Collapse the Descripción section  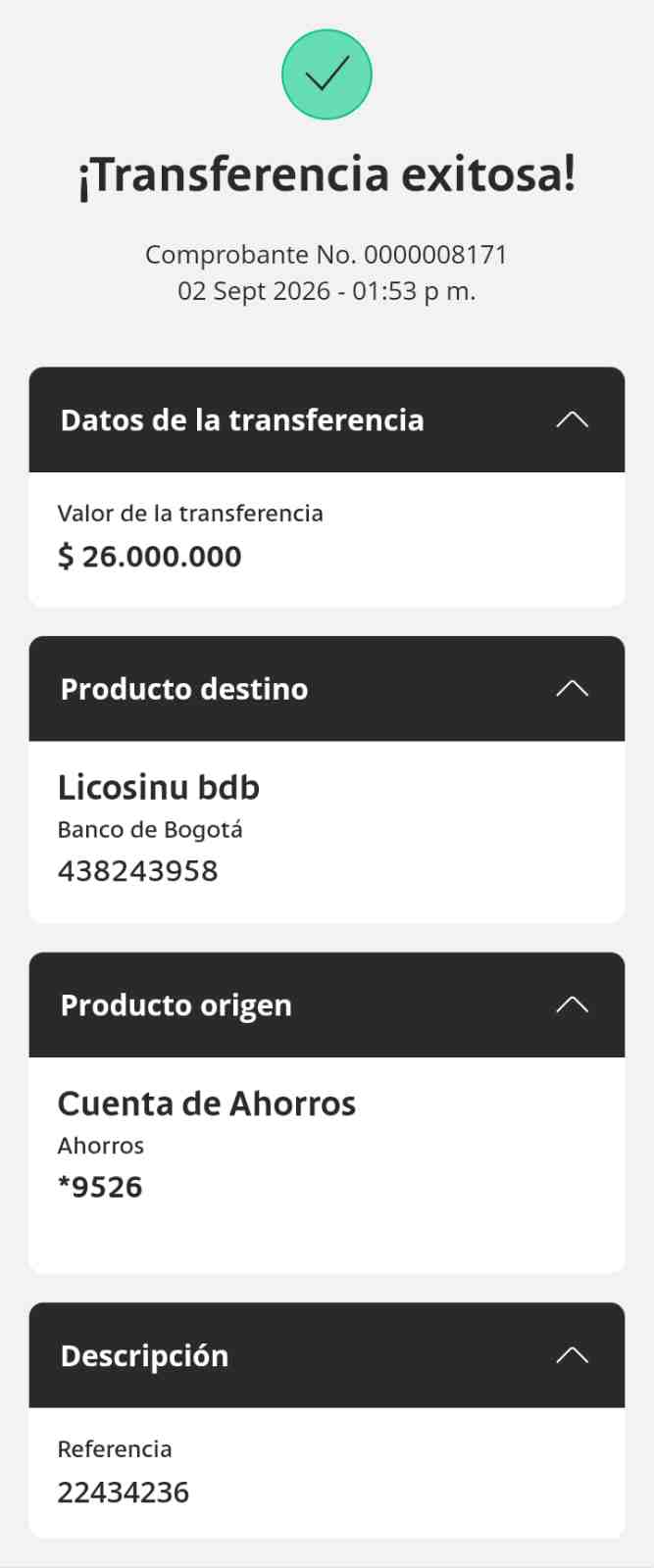pyautogui.click(x=572, y=1355)
